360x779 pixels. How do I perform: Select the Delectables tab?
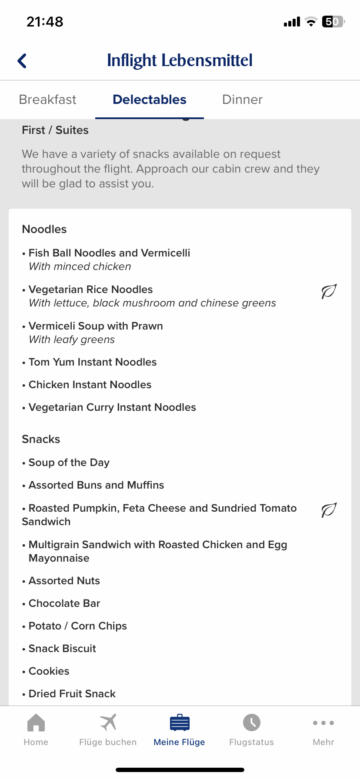click(x=149, y=99)
